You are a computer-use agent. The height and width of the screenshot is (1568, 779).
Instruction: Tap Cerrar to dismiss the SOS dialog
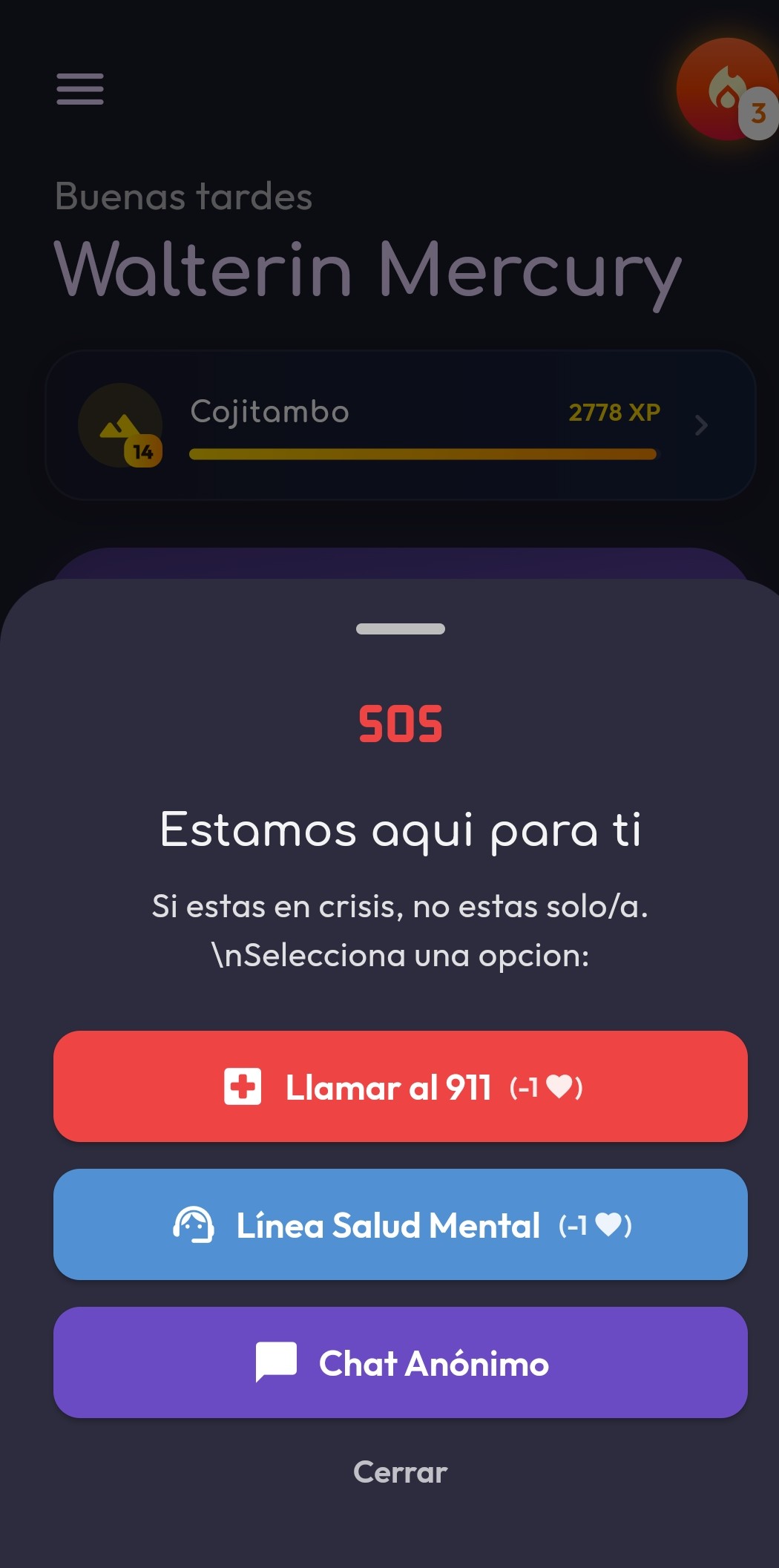click(x=400, y=1472)
